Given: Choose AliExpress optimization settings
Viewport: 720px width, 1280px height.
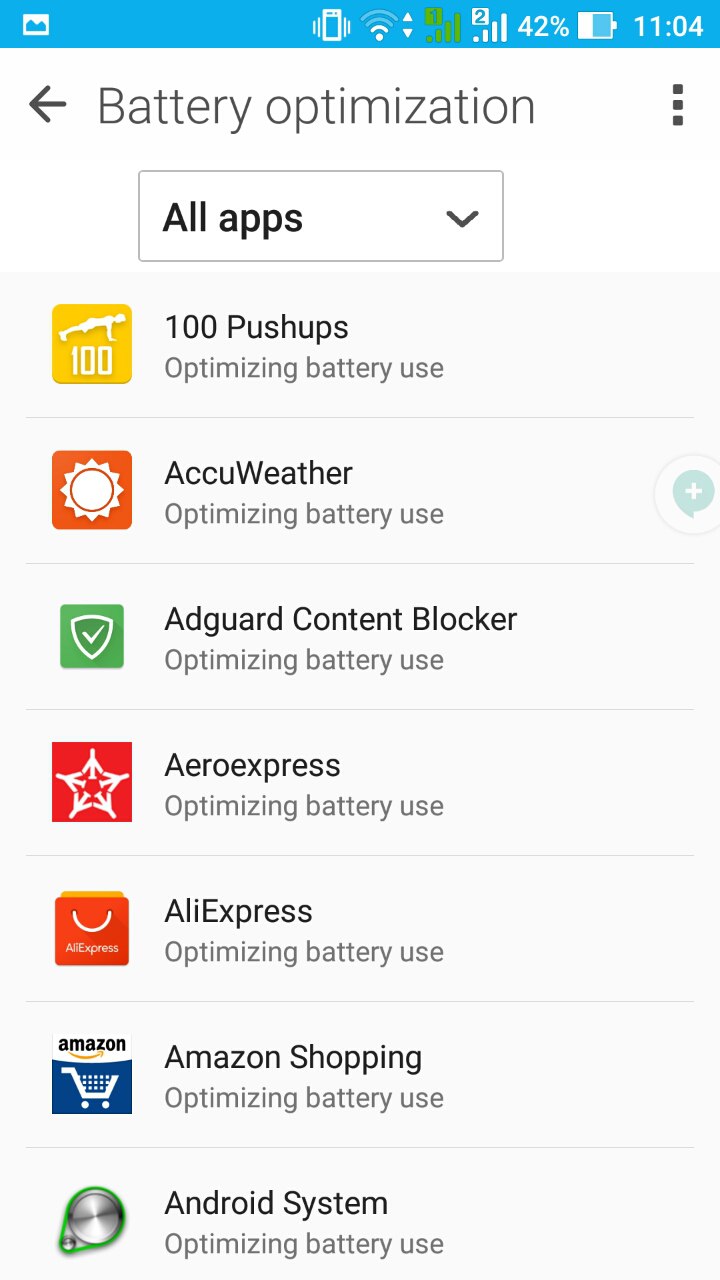Looking at the screenshot, I should (x=360, y=929).
